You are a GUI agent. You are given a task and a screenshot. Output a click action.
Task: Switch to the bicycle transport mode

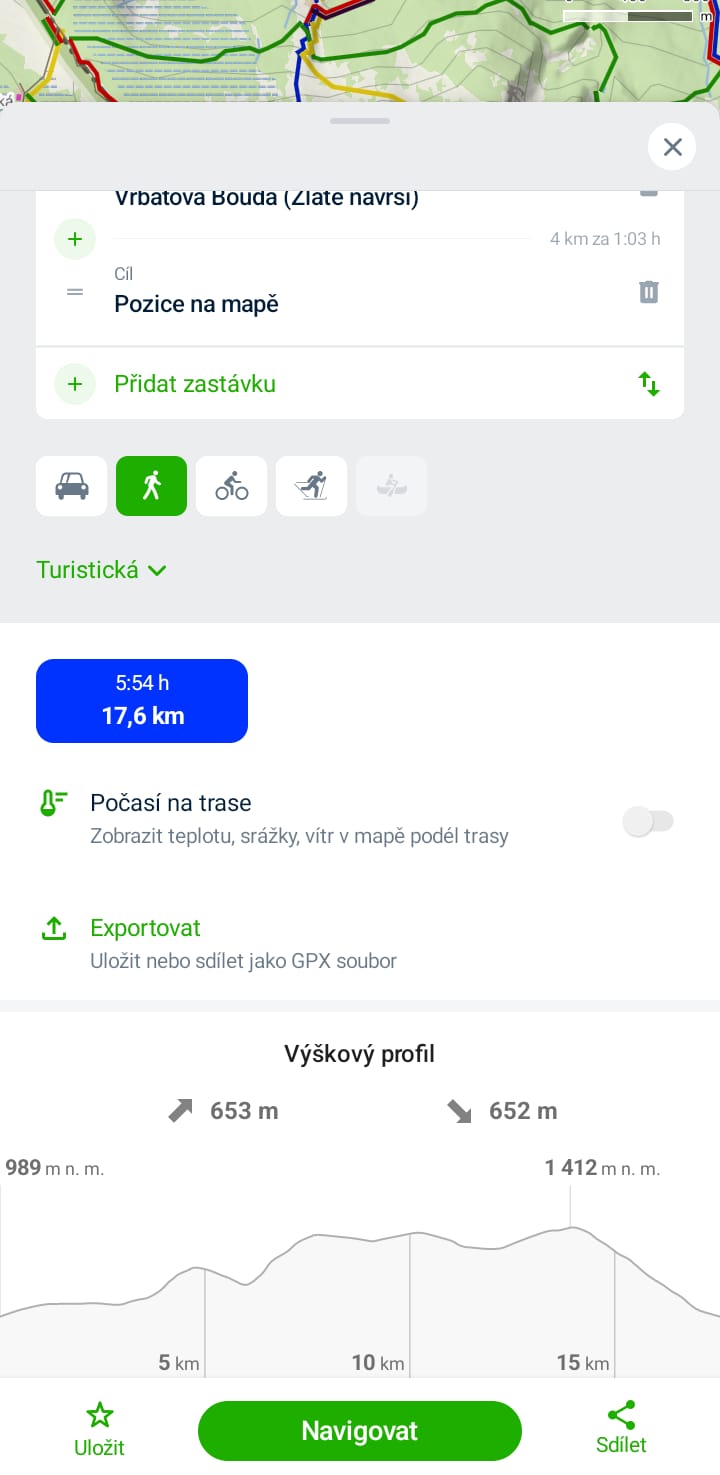tap(231, 486)
